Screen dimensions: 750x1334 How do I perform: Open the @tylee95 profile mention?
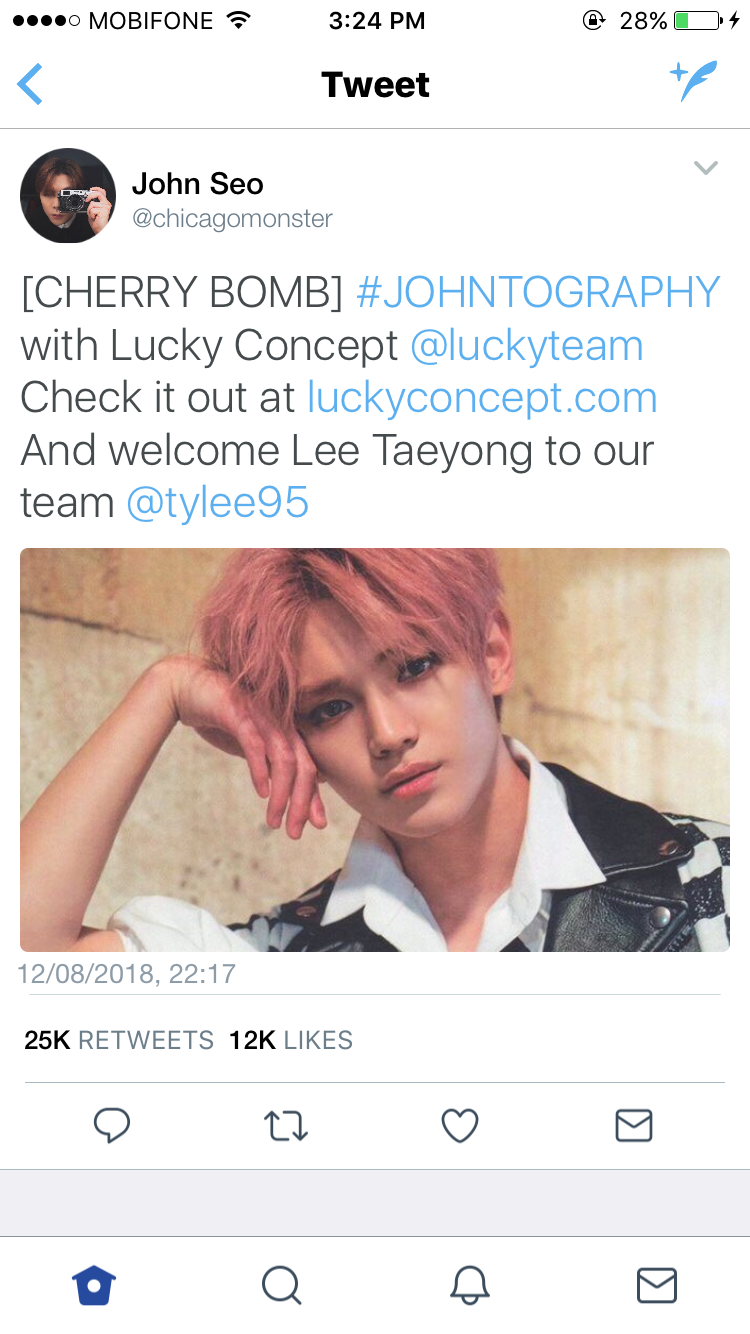pyautogui.click(x=217, y=502)
